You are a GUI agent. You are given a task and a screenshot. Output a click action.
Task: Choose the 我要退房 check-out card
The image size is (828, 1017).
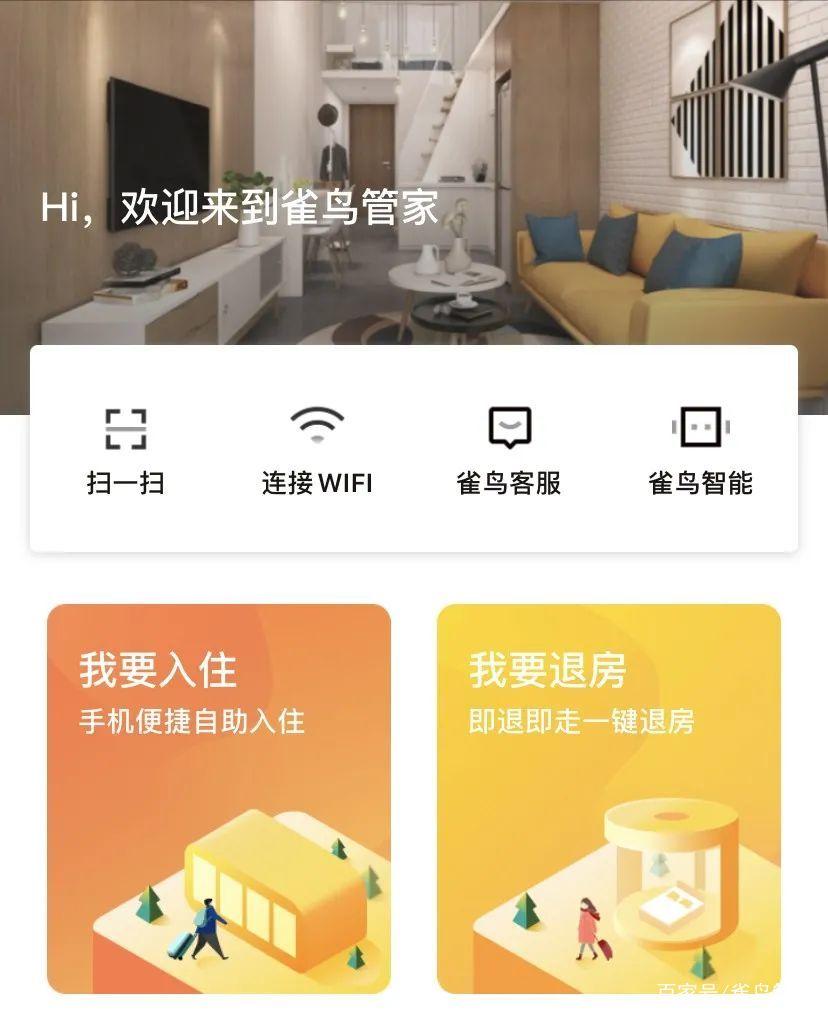(608, 798)
